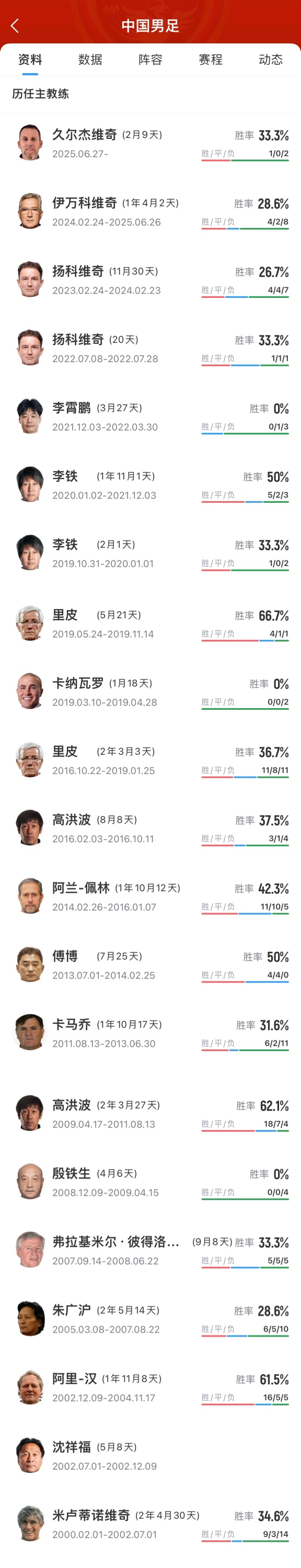View 米卢蒂诺维奇's coaching record
The width and height of the screenshot is (301, 1568).
click(x=150, y=1523)
